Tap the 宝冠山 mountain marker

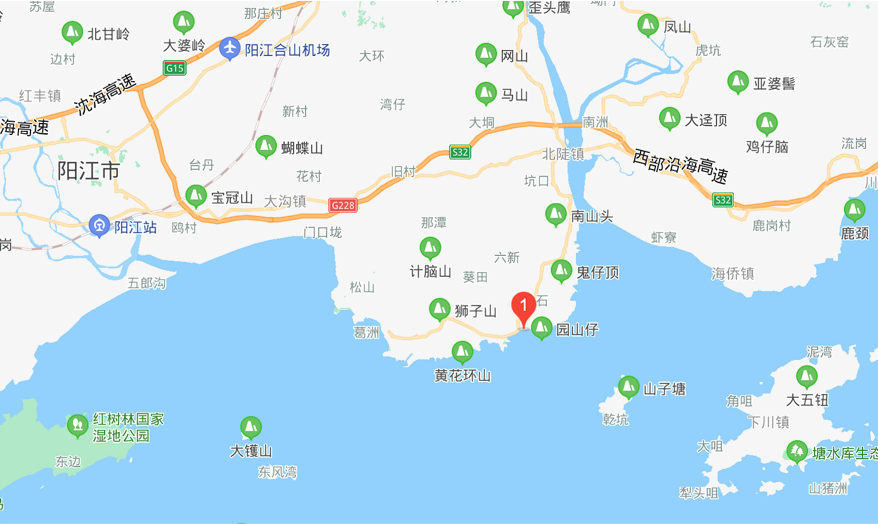click(x=196, y=195)
